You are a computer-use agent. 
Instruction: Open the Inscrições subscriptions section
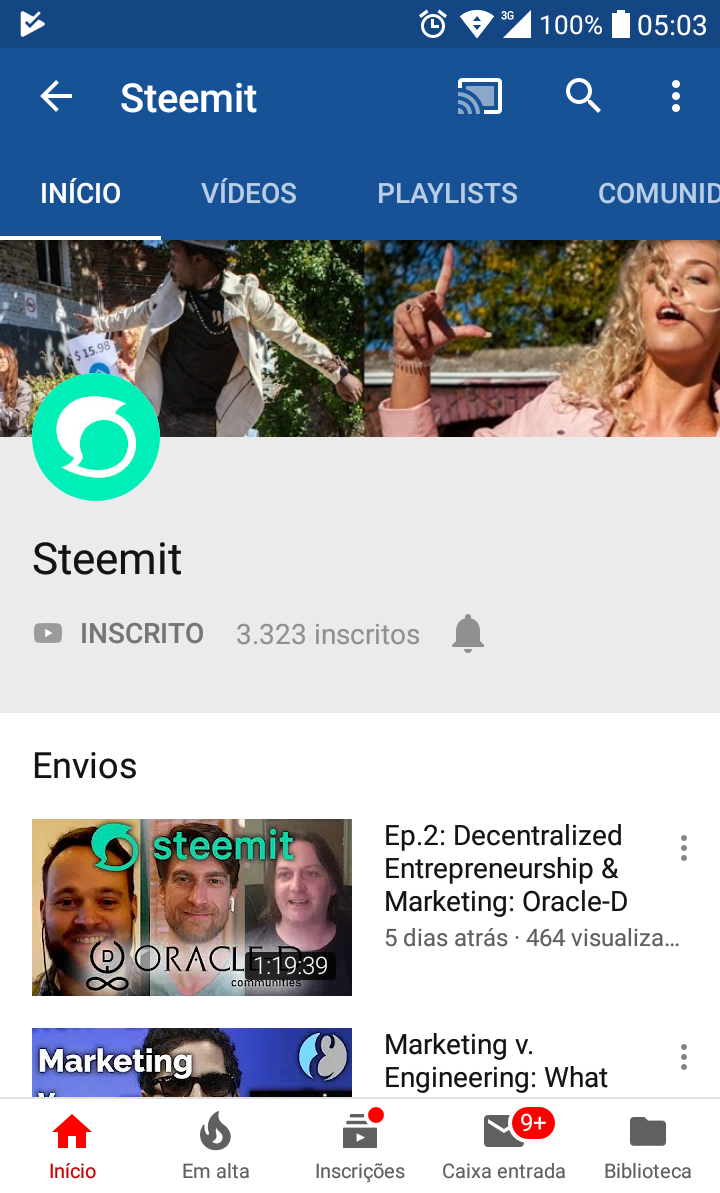click(360, 1148)
